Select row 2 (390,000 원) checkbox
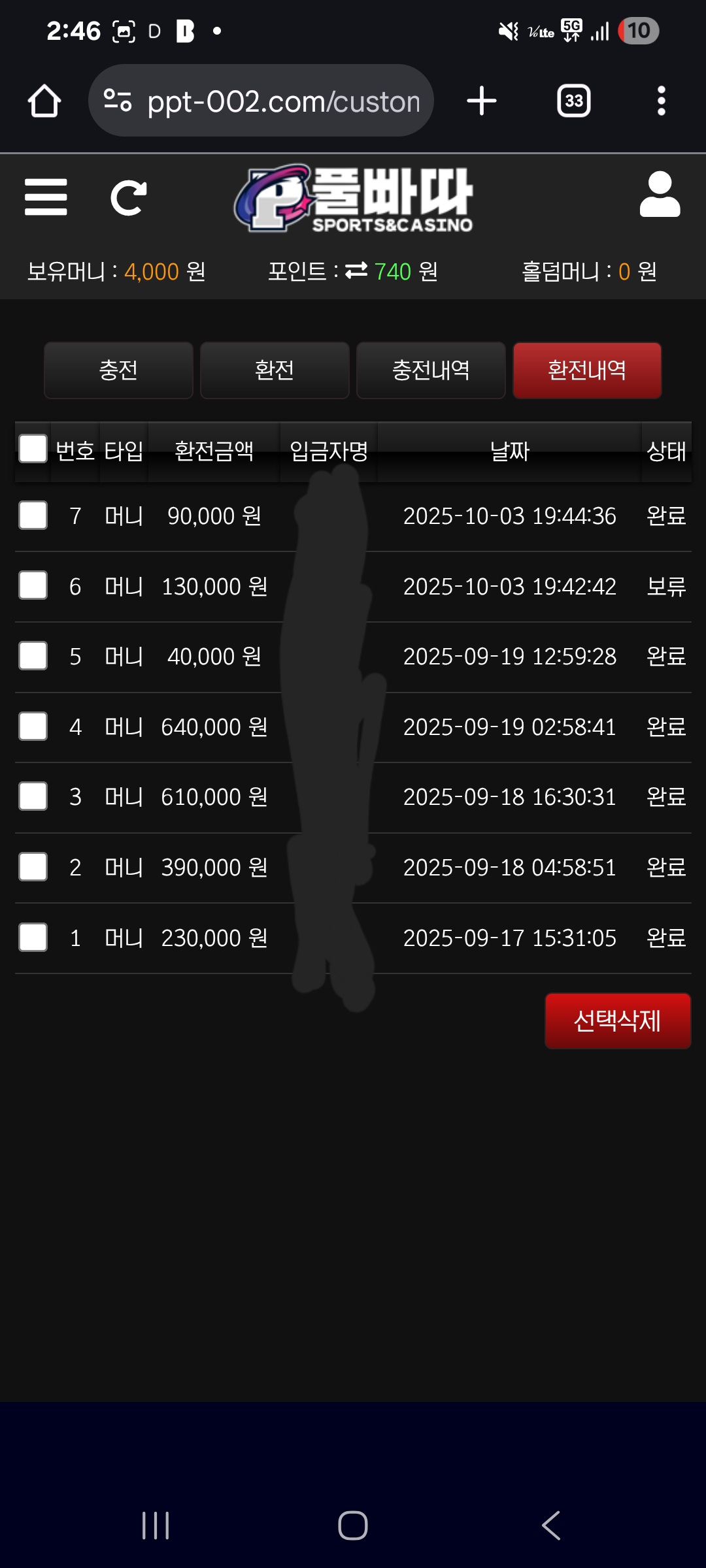This screenshot has width=706, height=1568. click(33, 867)
